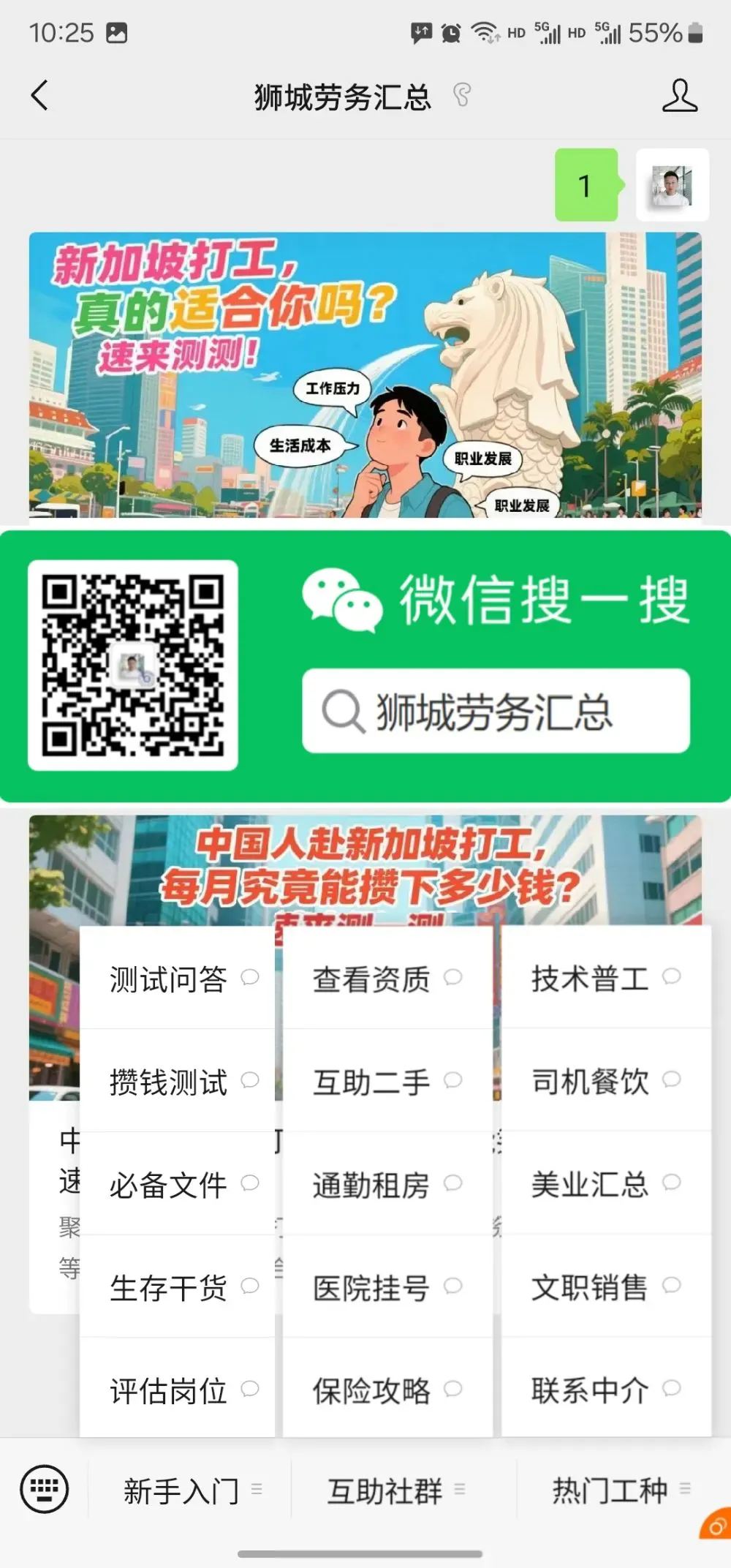Open the account profile icon
This screenshot has width=731, height=1568.
tap(679, 96)
